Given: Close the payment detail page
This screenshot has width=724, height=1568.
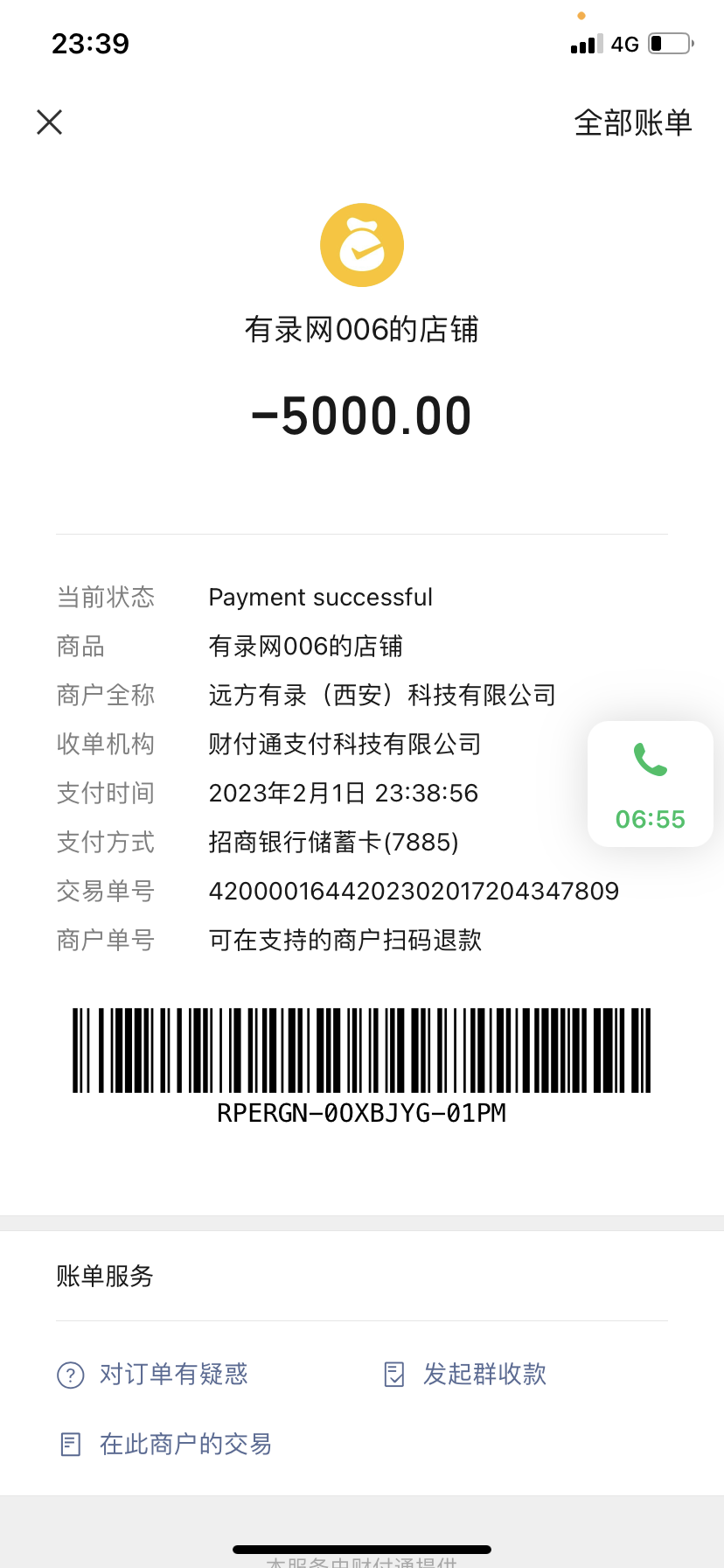Looking at the screenshot, I should (x=50, y=122).
